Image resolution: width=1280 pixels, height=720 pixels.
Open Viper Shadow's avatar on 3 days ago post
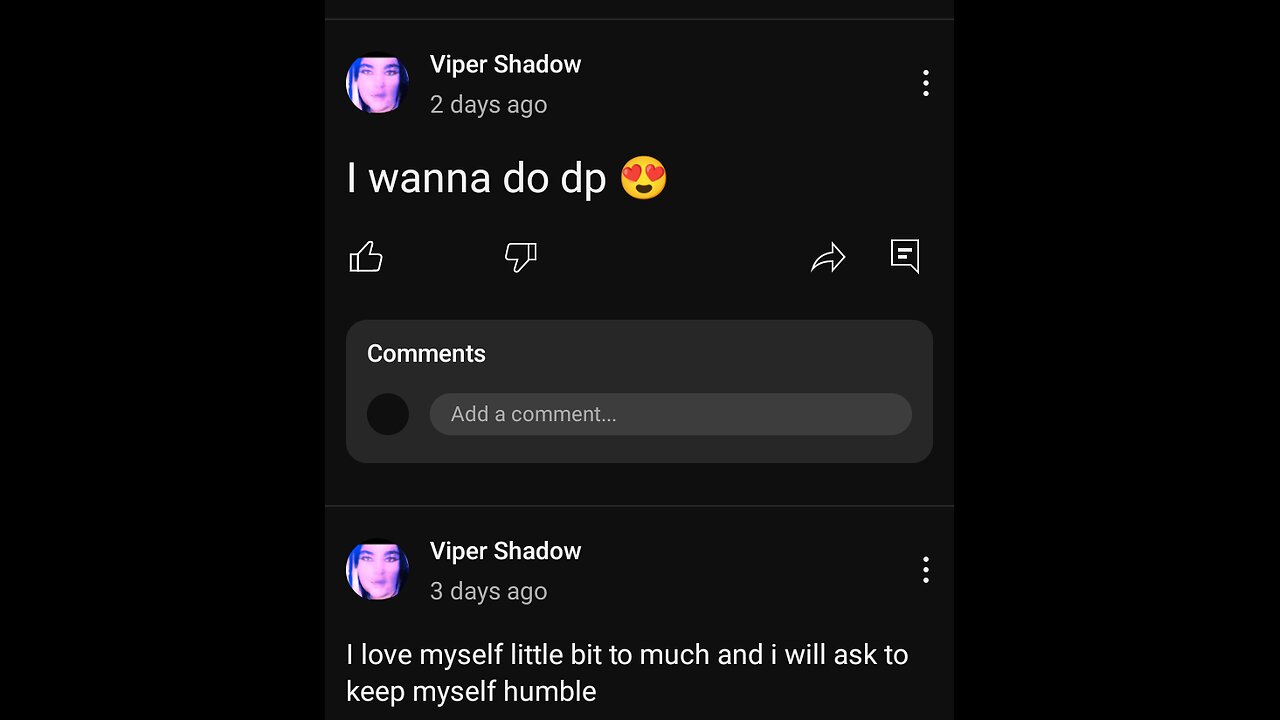click(x=377, y=571)
